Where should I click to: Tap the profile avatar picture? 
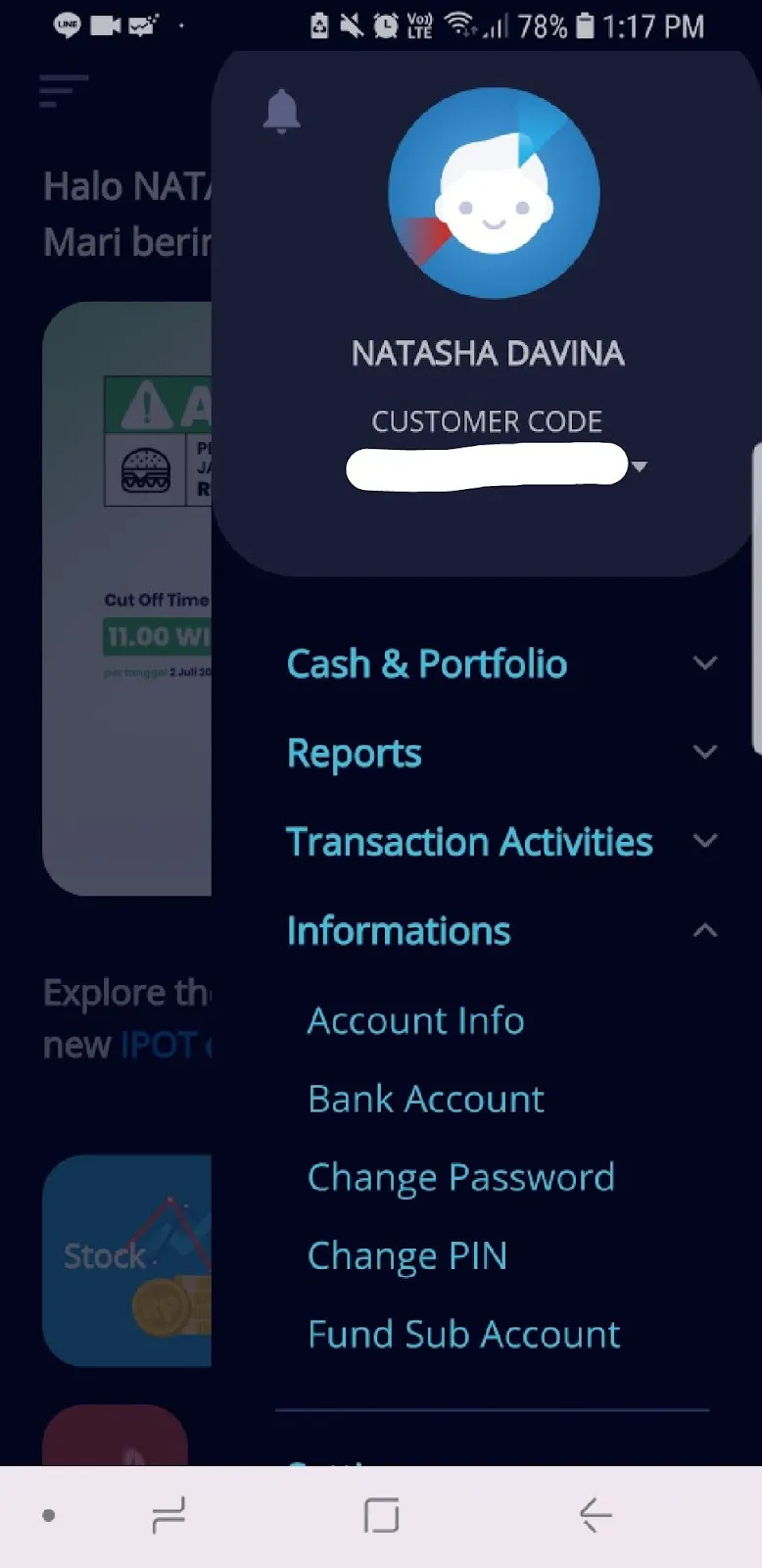(494, 193)
